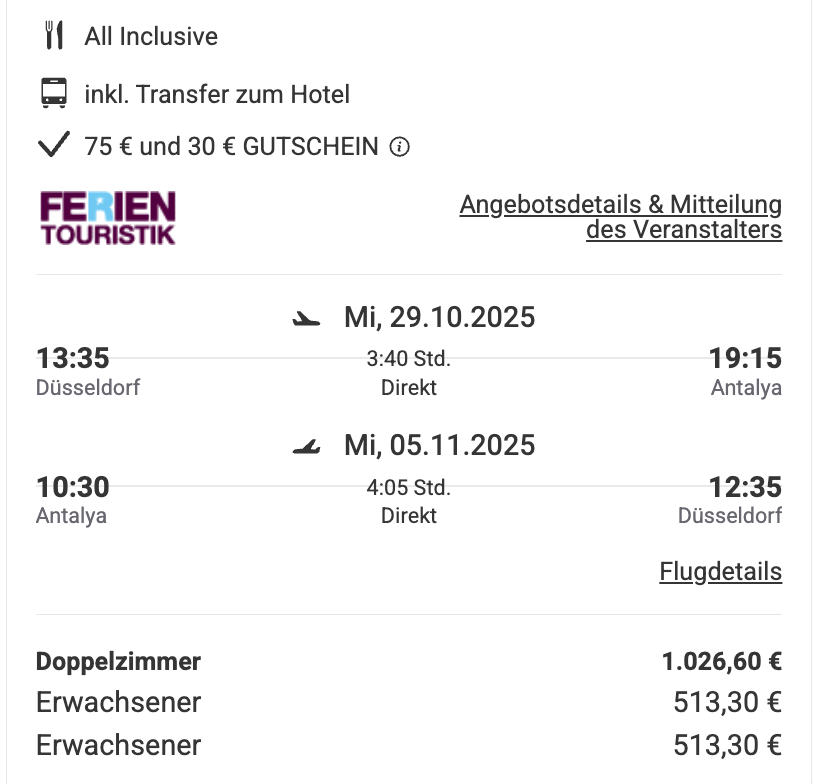Open the info icon beside GUTSCHEIN
Screen dimensions: 814x784
(400, 148)
